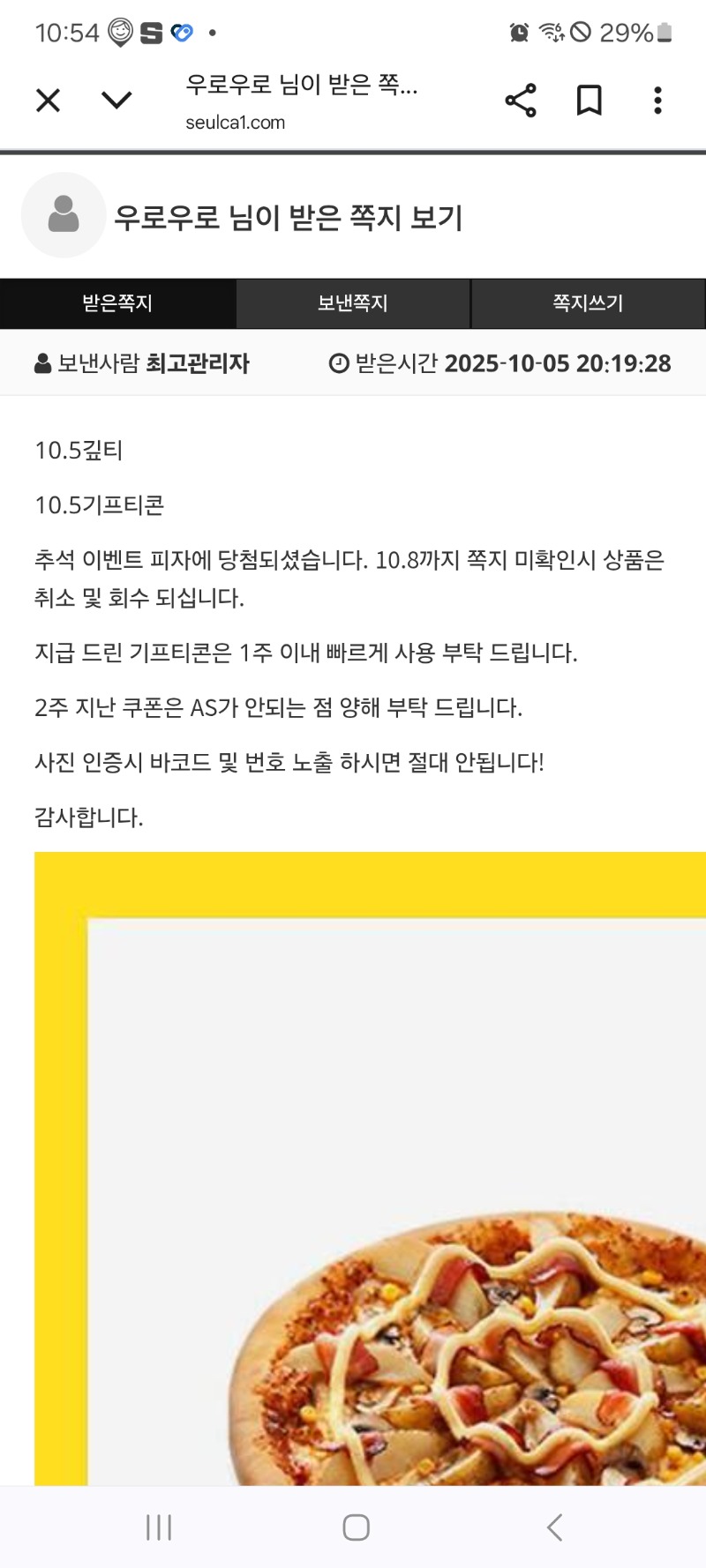
Task: Open the recent apps view
Action: [x=159, y=1527]
